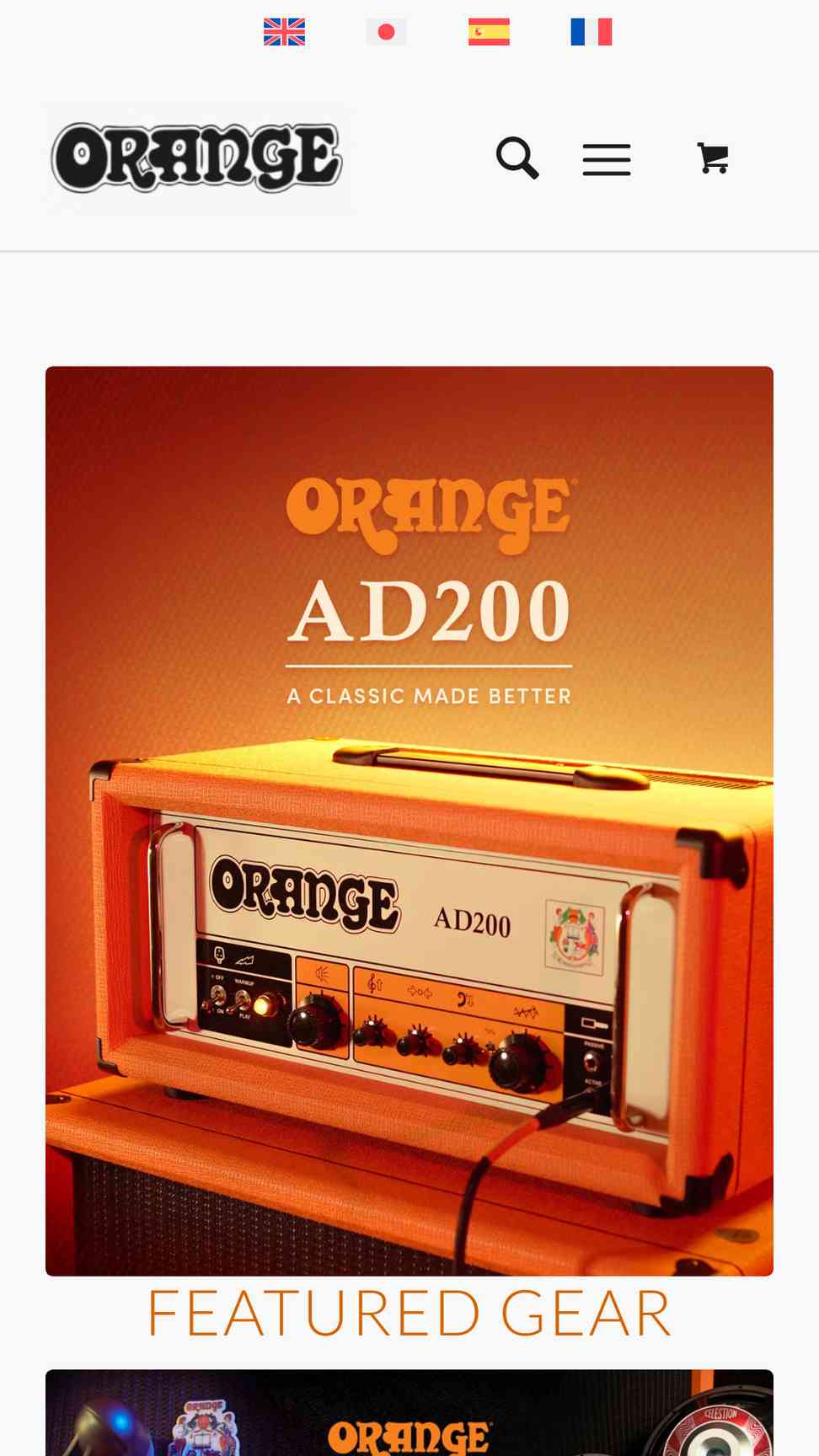Choose the Spanish flag language option

pyautogui.click(x=489, y=32)
